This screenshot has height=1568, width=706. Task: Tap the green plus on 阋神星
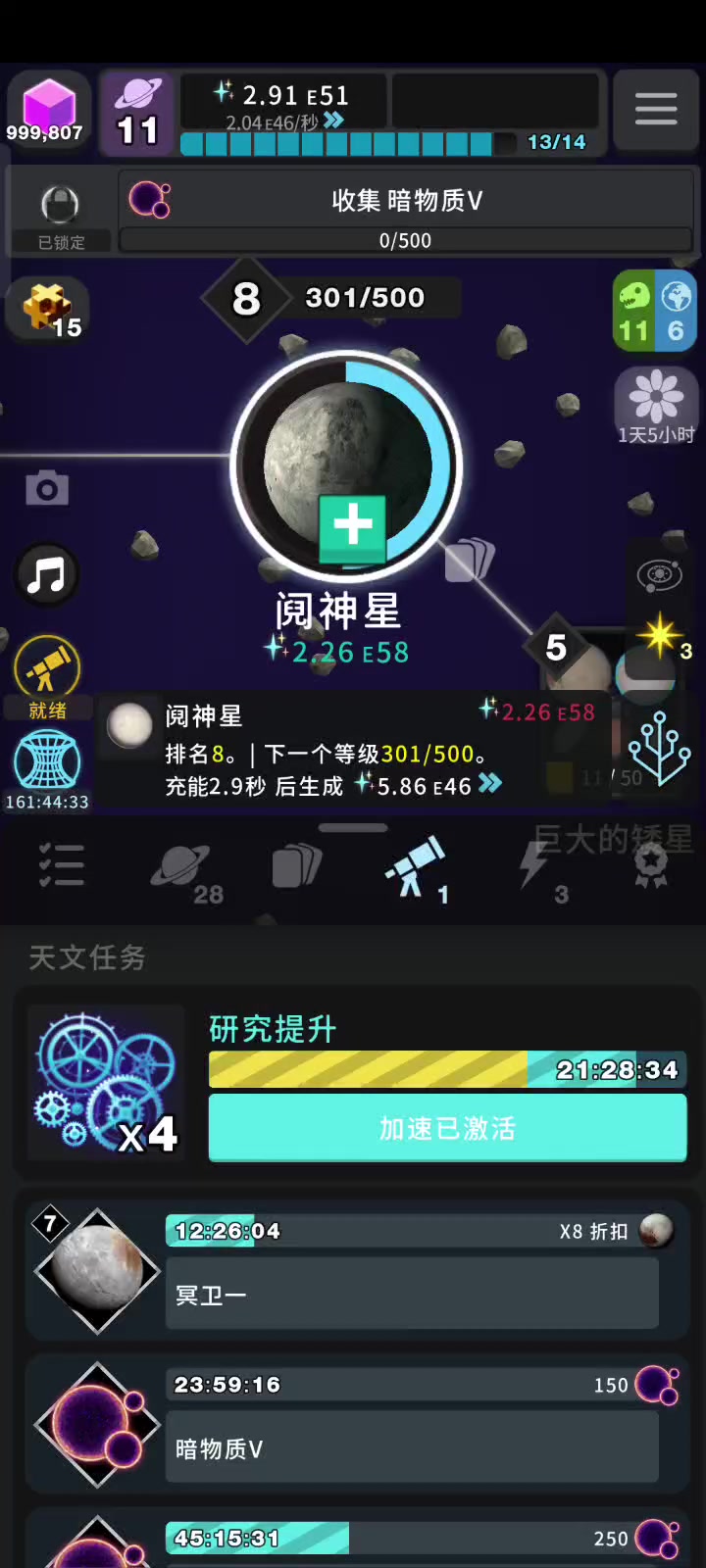(x=352, y=527)
